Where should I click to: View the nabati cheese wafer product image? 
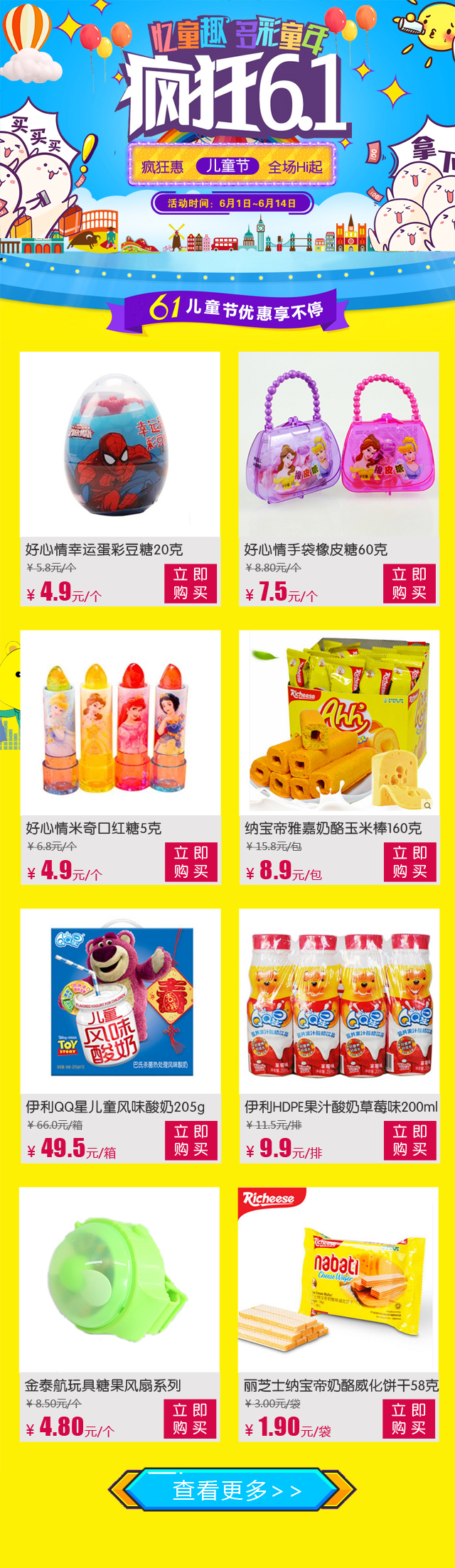click(338, 1281)
